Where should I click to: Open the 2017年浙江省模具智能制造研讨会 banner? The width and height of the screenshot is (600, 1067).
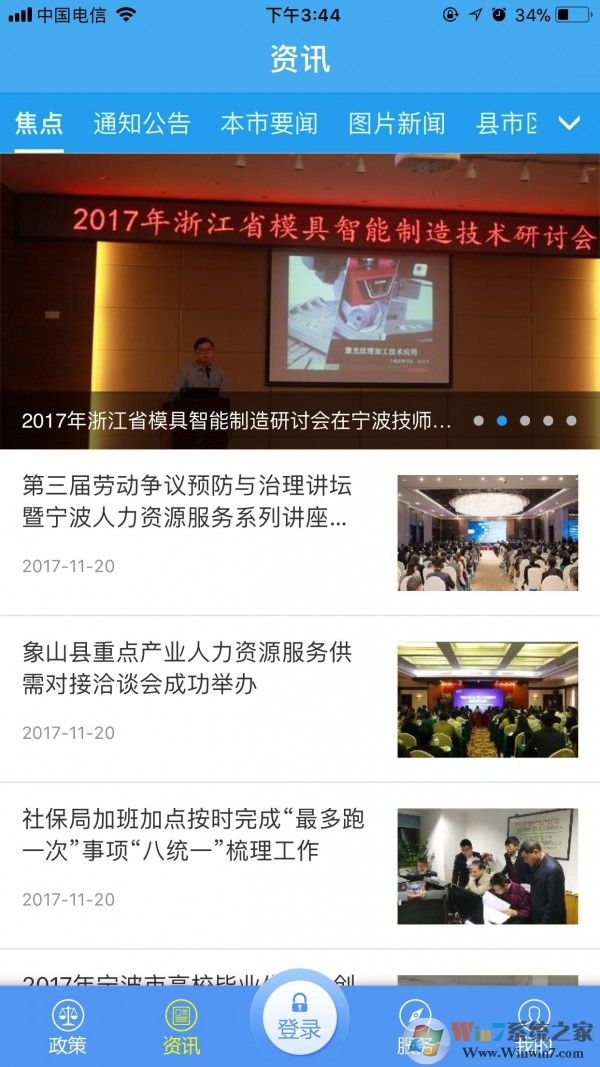tap(300, 300)
